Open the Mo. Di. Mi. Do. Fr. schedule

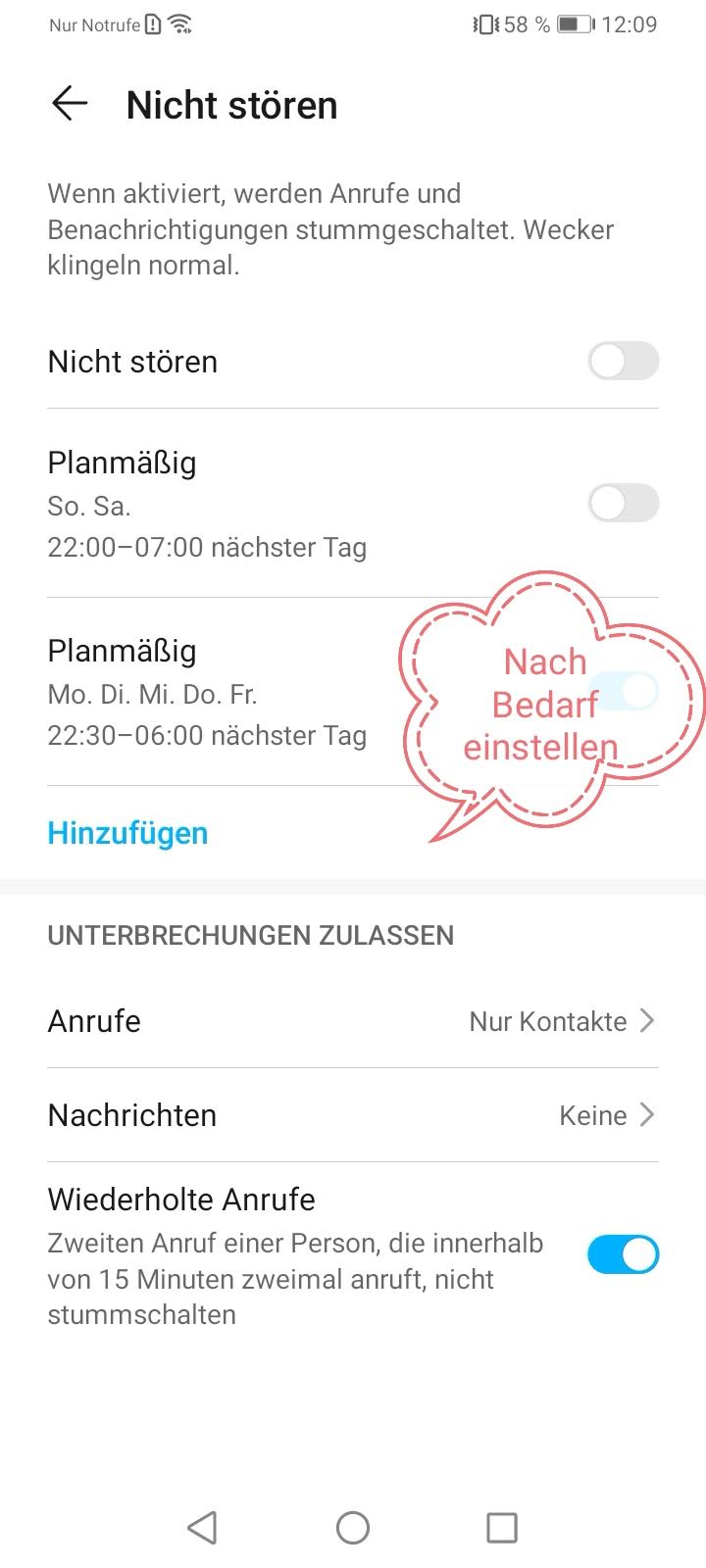pos(207,693)
